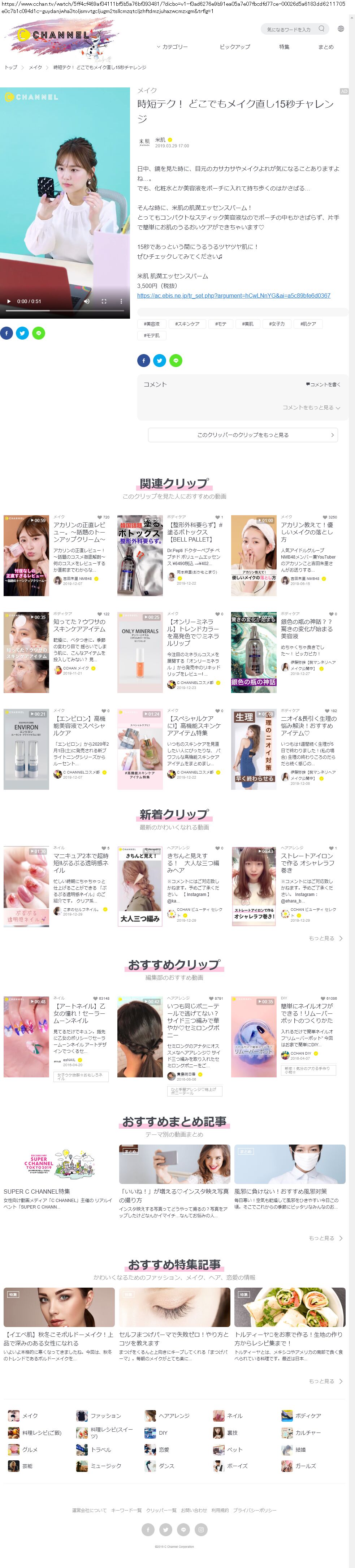The image size is (355, 1568).
Task: Expand コメントをもっと見る
Action: [311, 408]
